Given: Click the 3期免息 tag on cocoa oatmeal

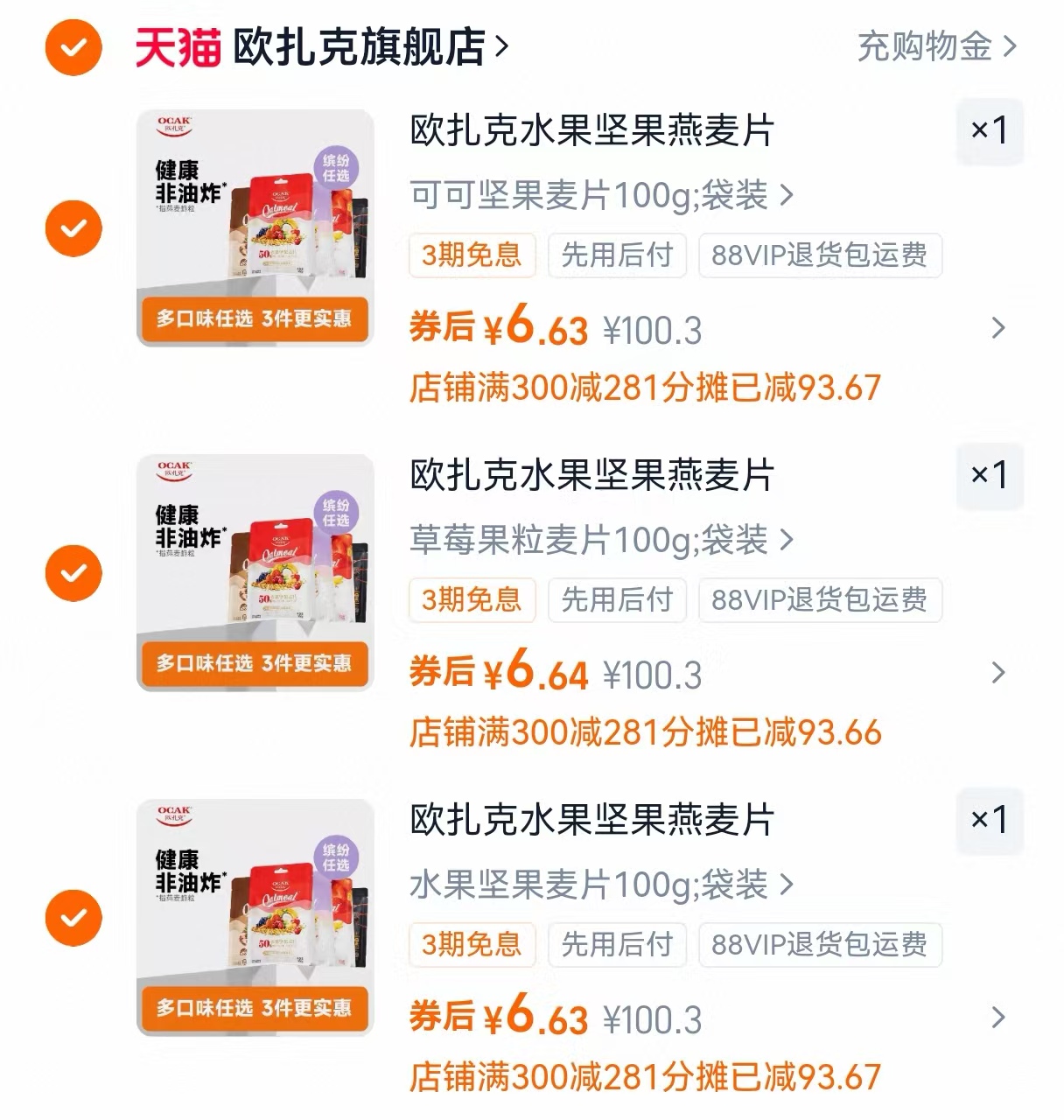Looking at the screenshot, I should [x=472, y=256].
